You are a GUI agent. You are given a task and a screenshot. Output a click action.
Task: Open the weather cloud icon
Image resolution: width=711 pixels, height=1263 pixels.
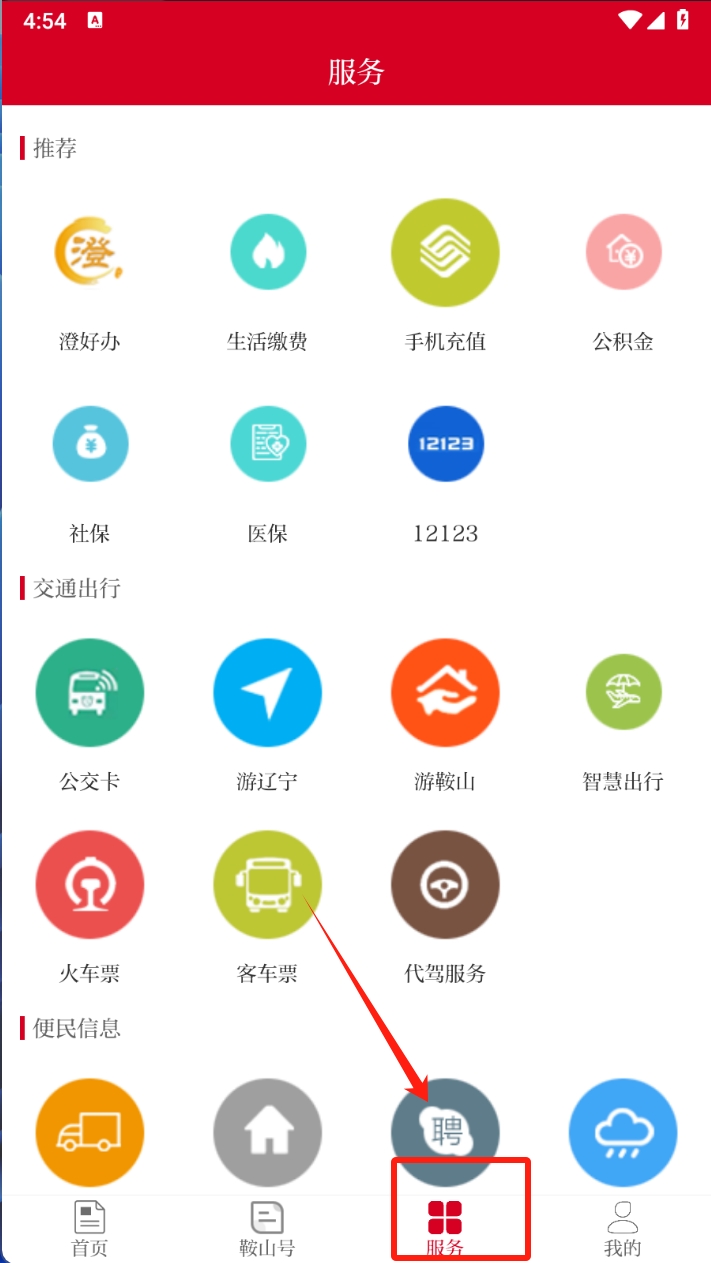(623, 1132)
